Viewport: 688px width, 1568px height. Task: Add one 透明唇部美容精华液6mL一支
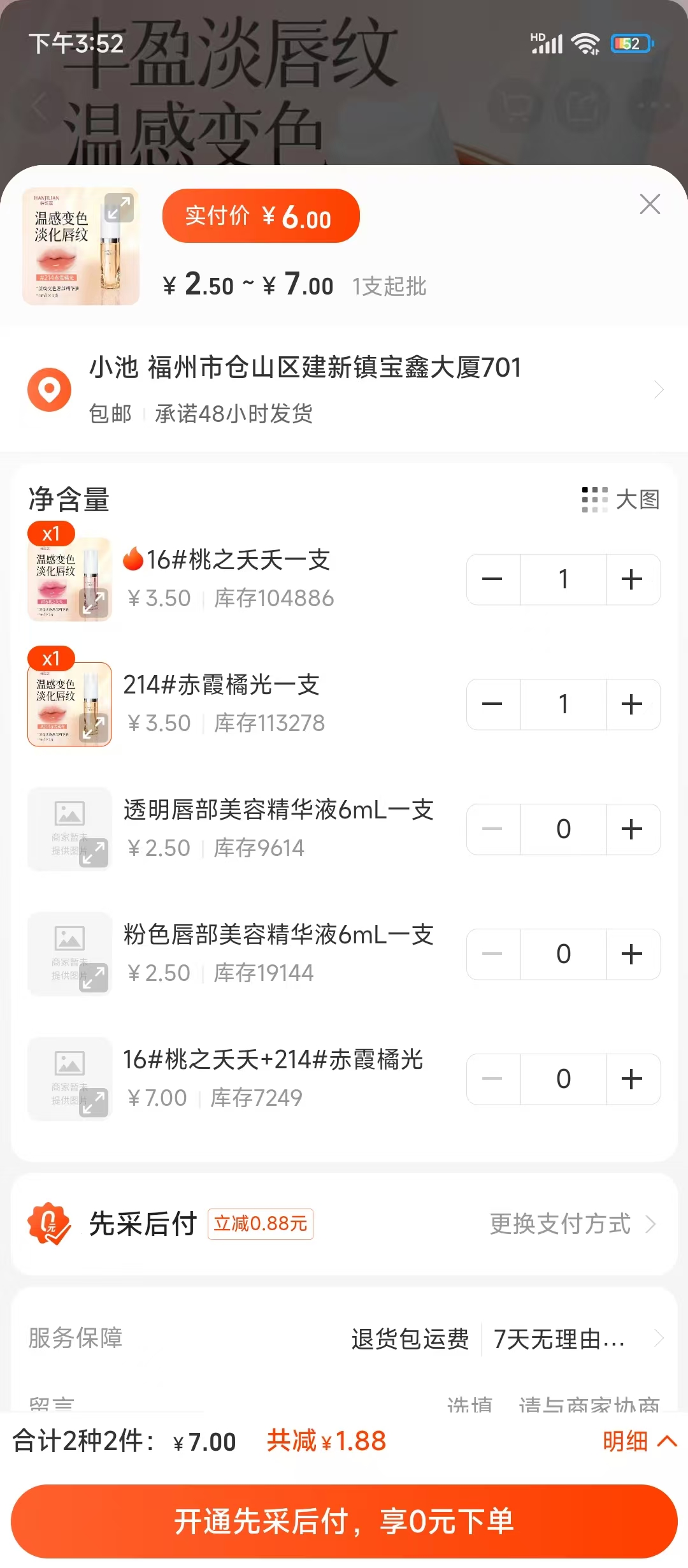[632, 829]
